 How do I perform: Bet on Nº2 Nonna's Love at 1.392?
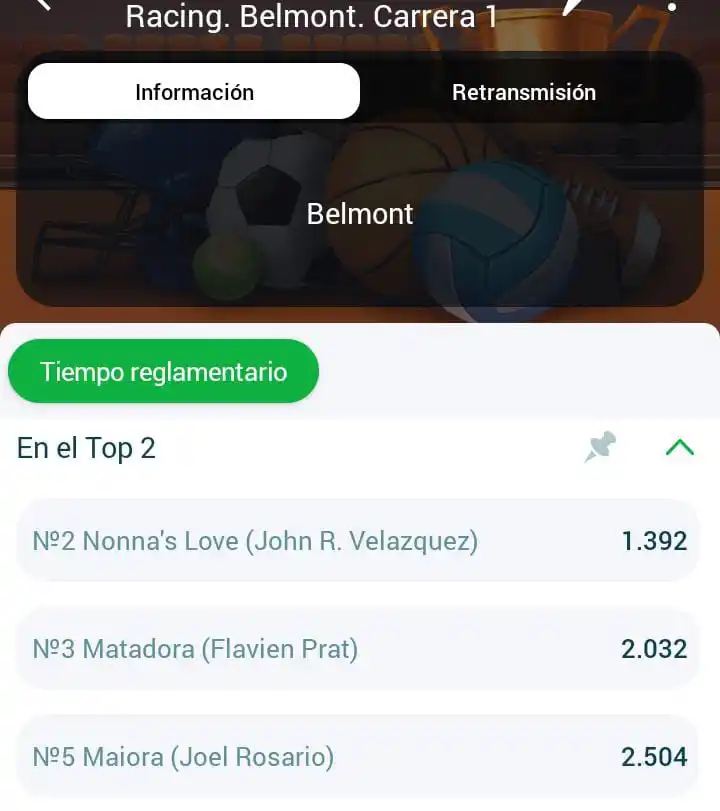(x=359, y=541)
